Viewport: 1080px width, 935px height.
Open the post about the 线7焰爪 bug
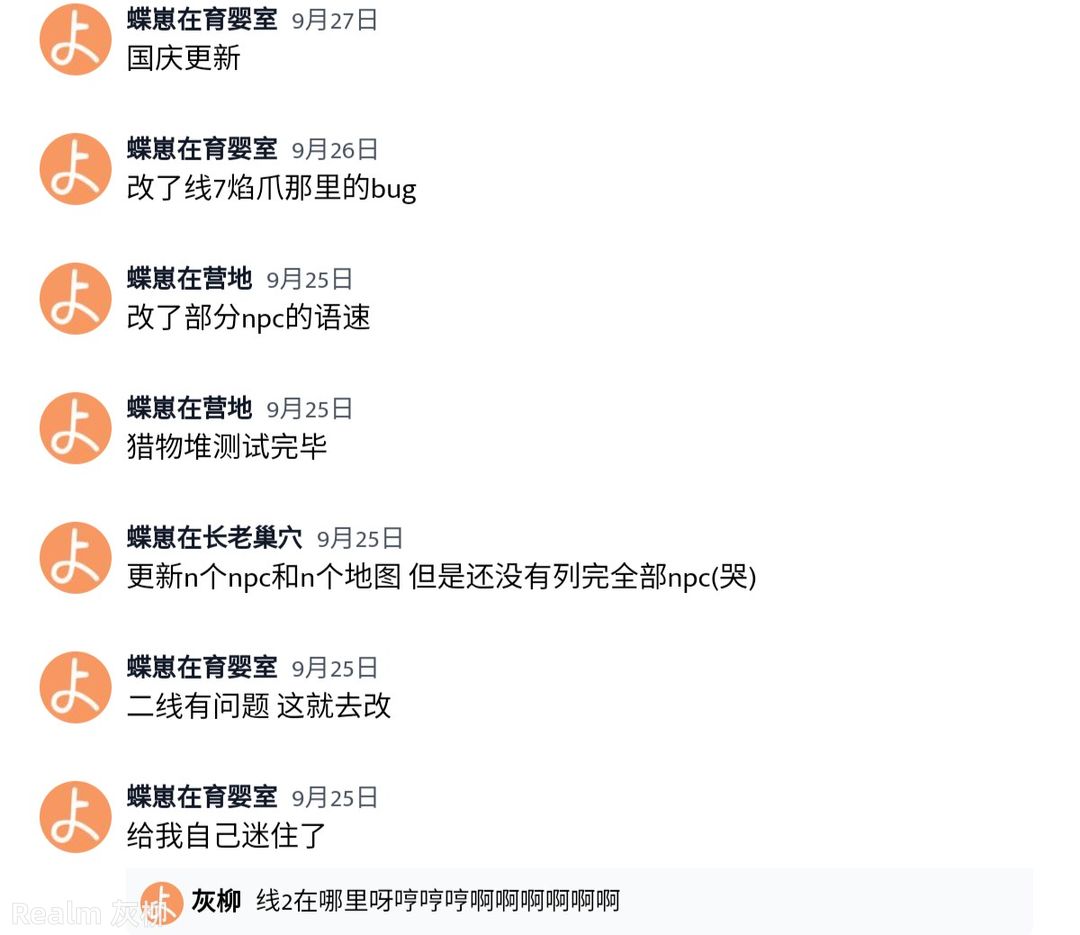pos(271,188)
